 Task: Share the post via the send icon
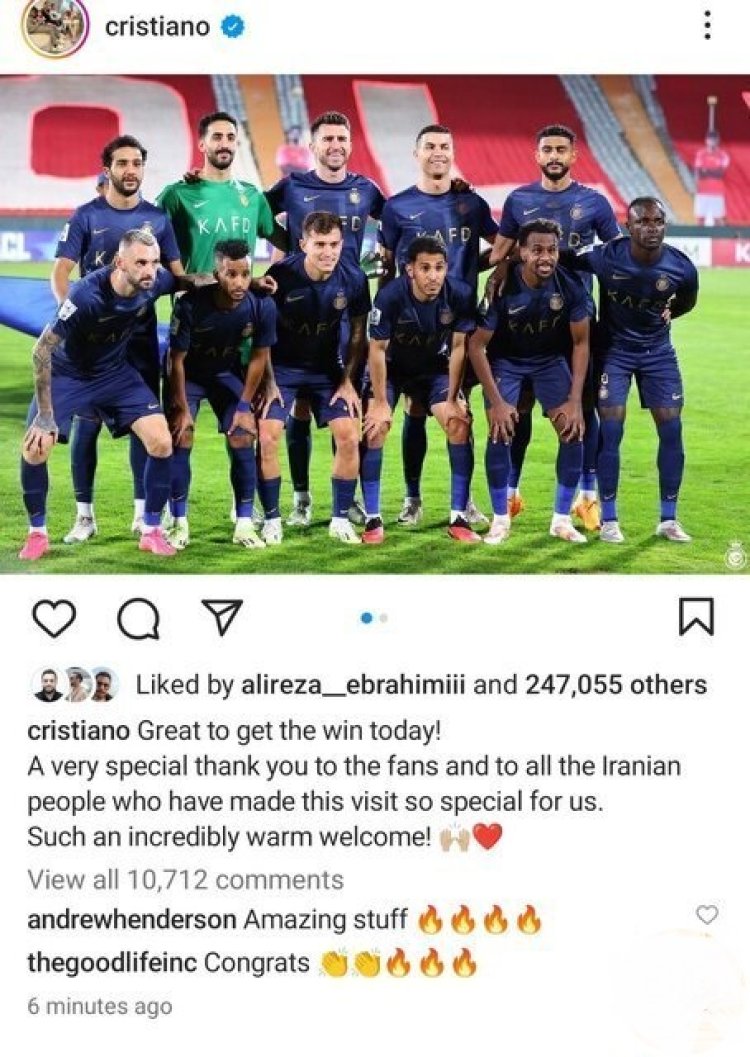point(222,617)
